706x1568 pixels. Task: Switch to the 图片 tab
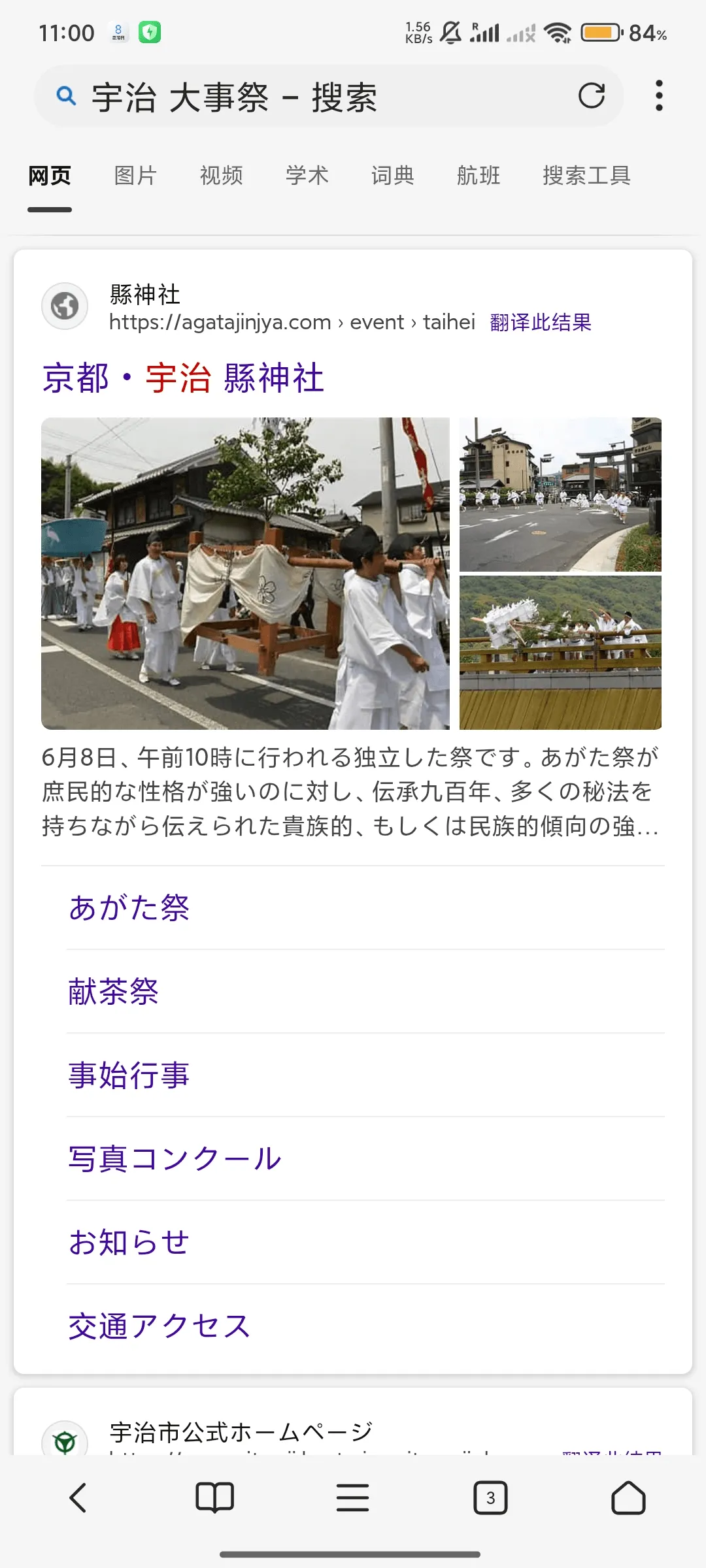point(135,175)
